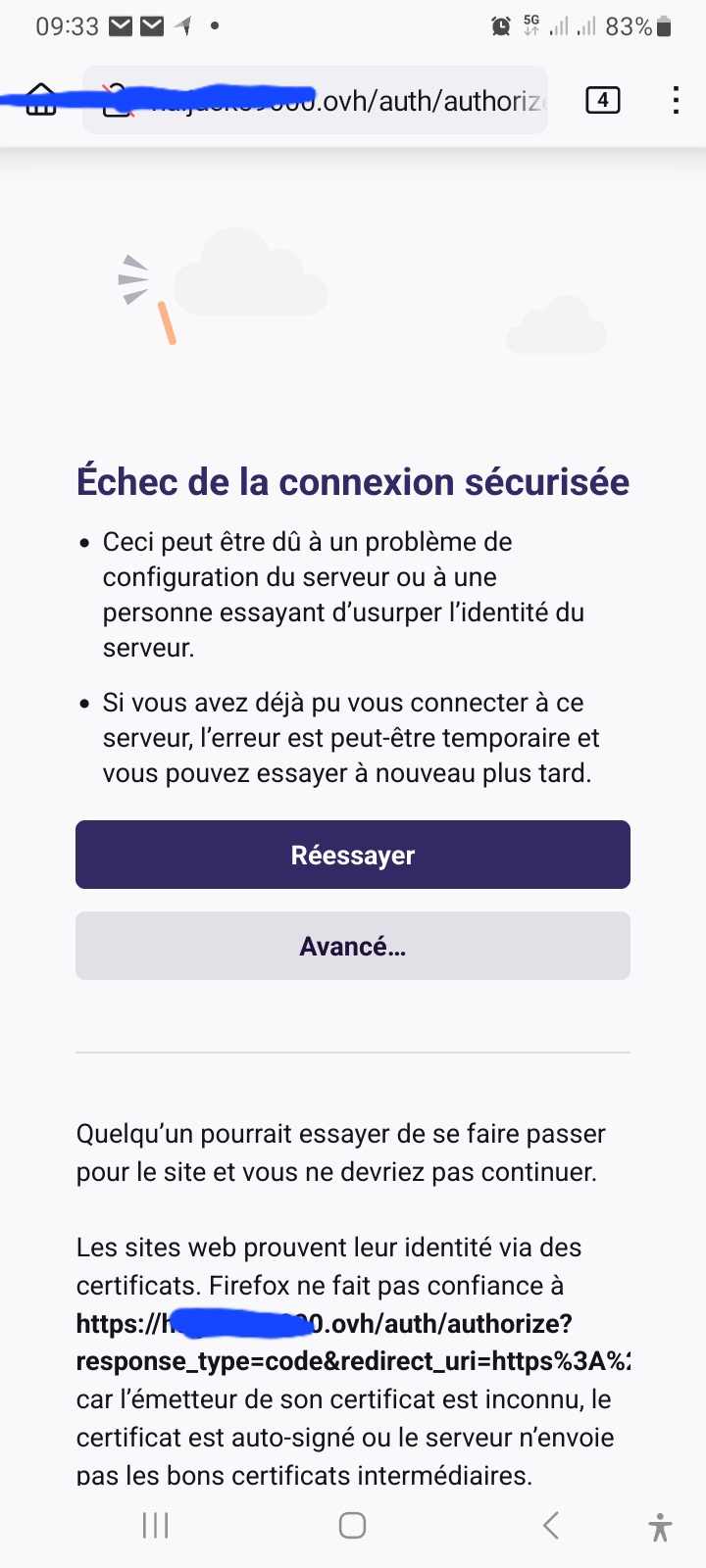The width and height of the screenshot is (706, 1568).
Task: Tap the Réessayer button
Action: (x=353, y=855)
